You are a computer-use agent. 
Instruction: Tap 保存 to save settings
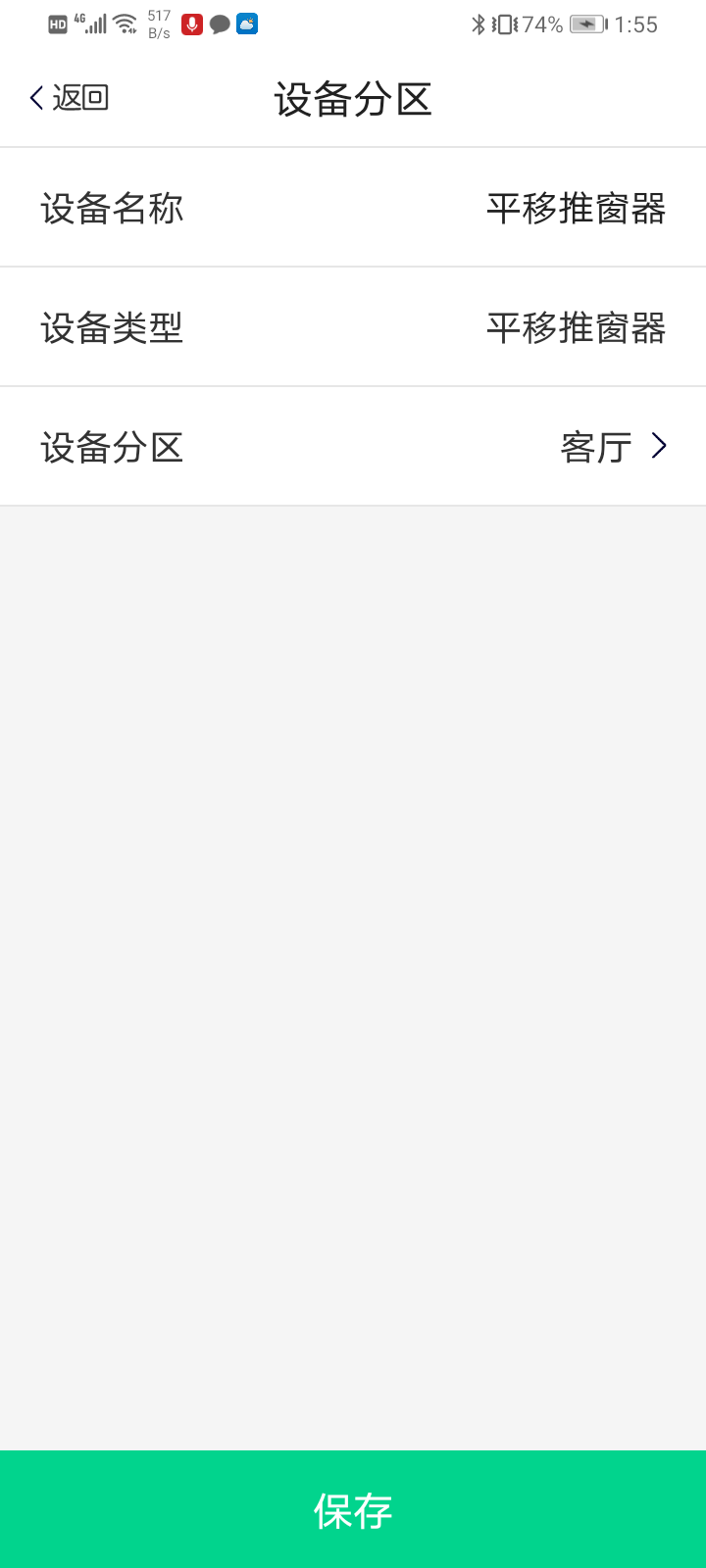click(x=353, y=1509)
